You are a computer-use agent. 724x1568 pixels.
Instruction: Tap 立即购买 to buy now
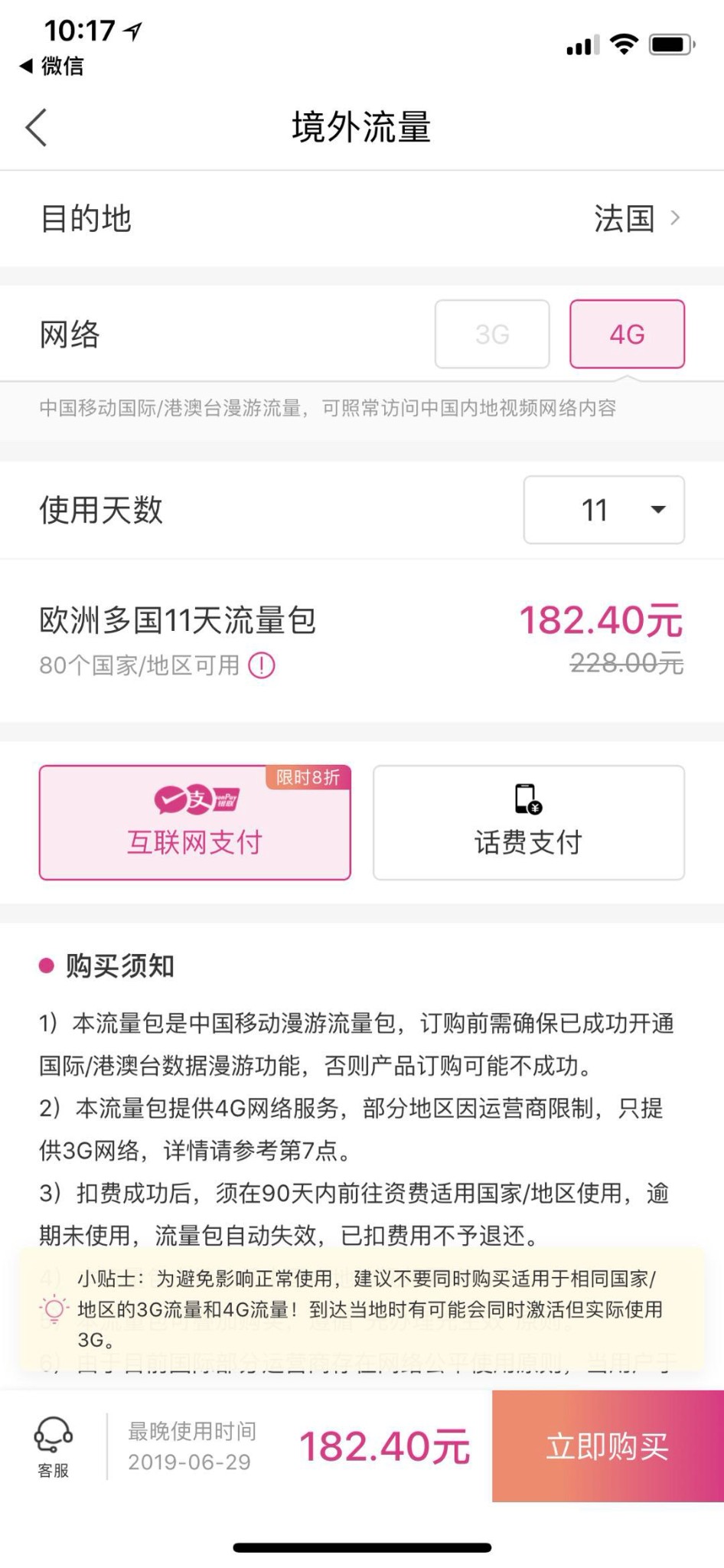[x=608, y=1446]
